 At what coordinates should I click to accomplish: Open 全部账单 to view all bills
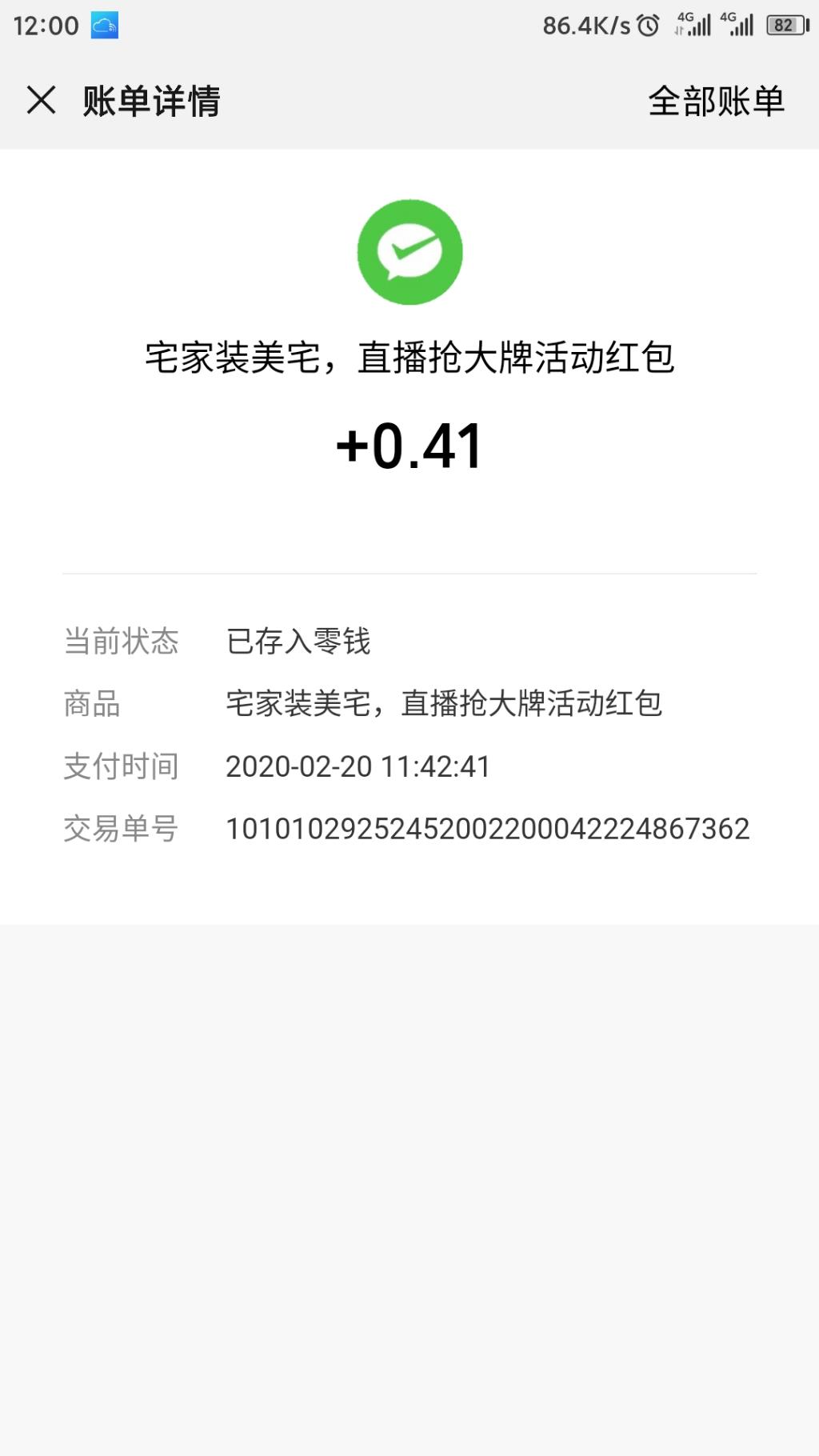[716, 102]
